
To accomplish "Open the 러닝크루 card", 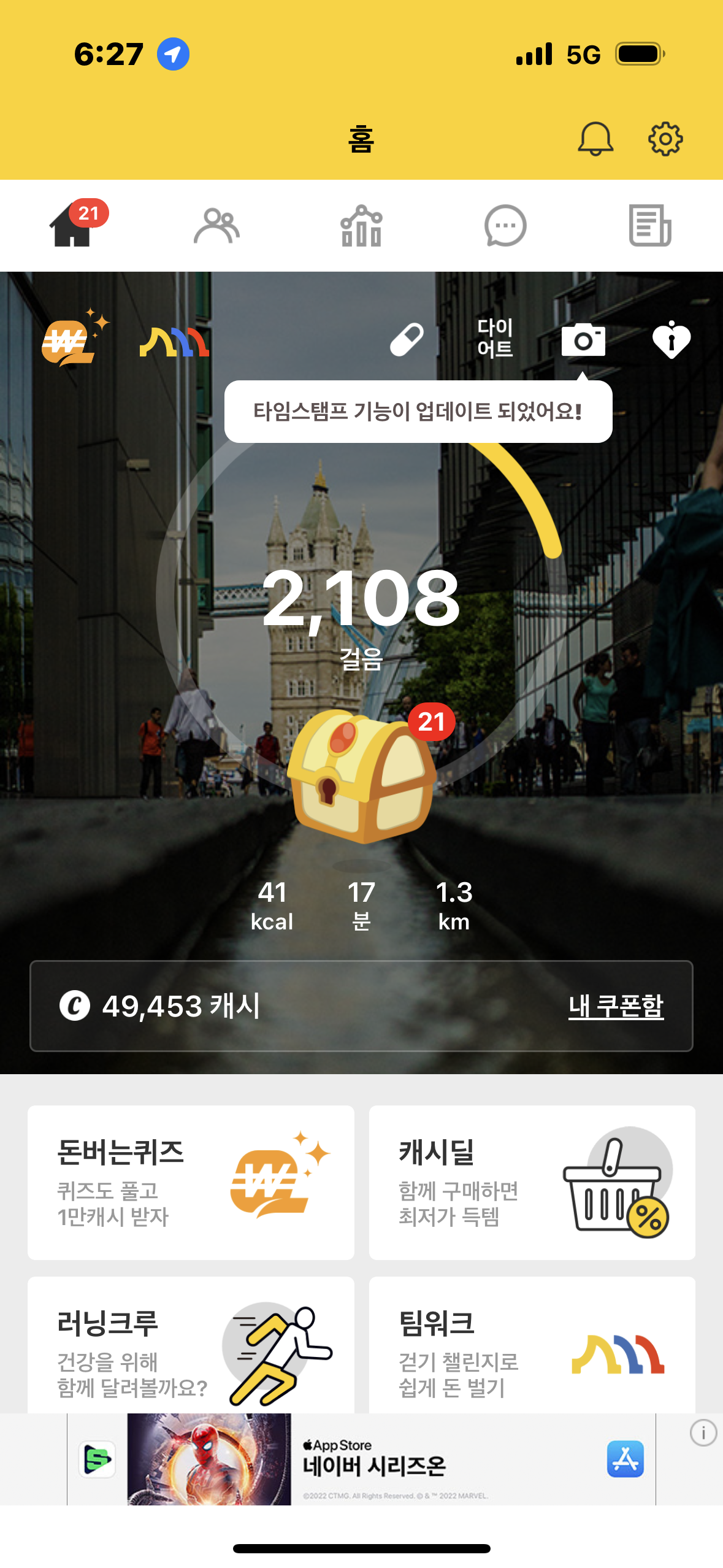I will (x=191, y=1347).
